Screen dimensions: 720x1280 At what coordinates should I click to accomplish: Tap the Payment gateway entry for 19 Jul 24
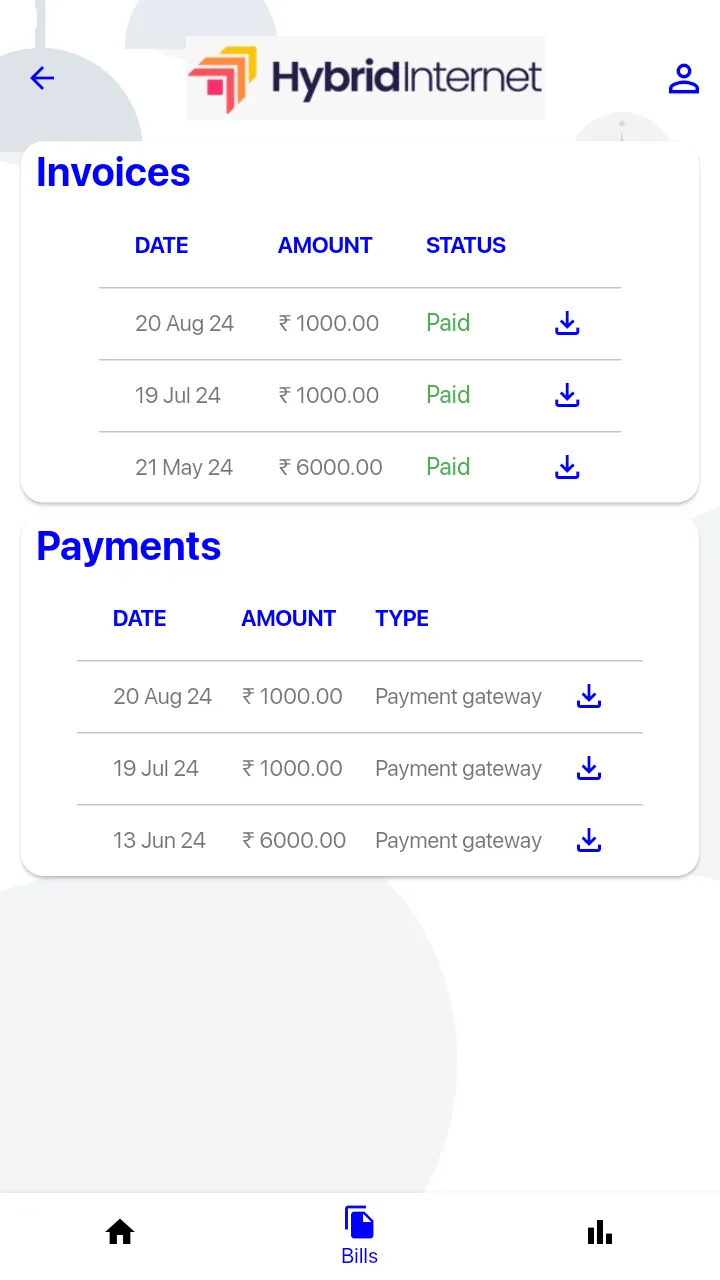coord(458,768)
